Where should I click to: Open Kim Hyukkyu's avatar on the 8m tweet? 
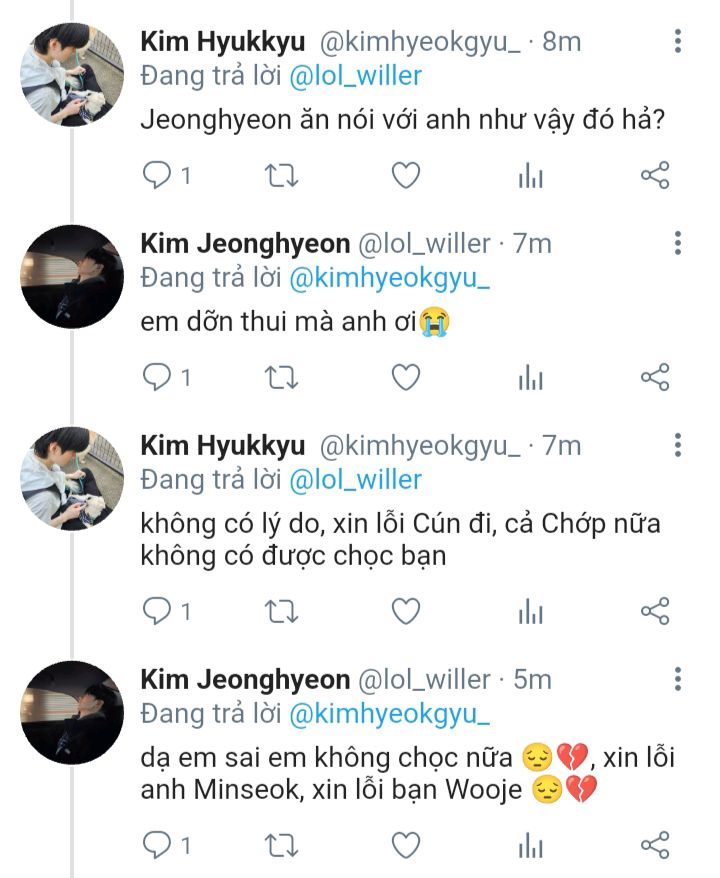pos(72,74)
